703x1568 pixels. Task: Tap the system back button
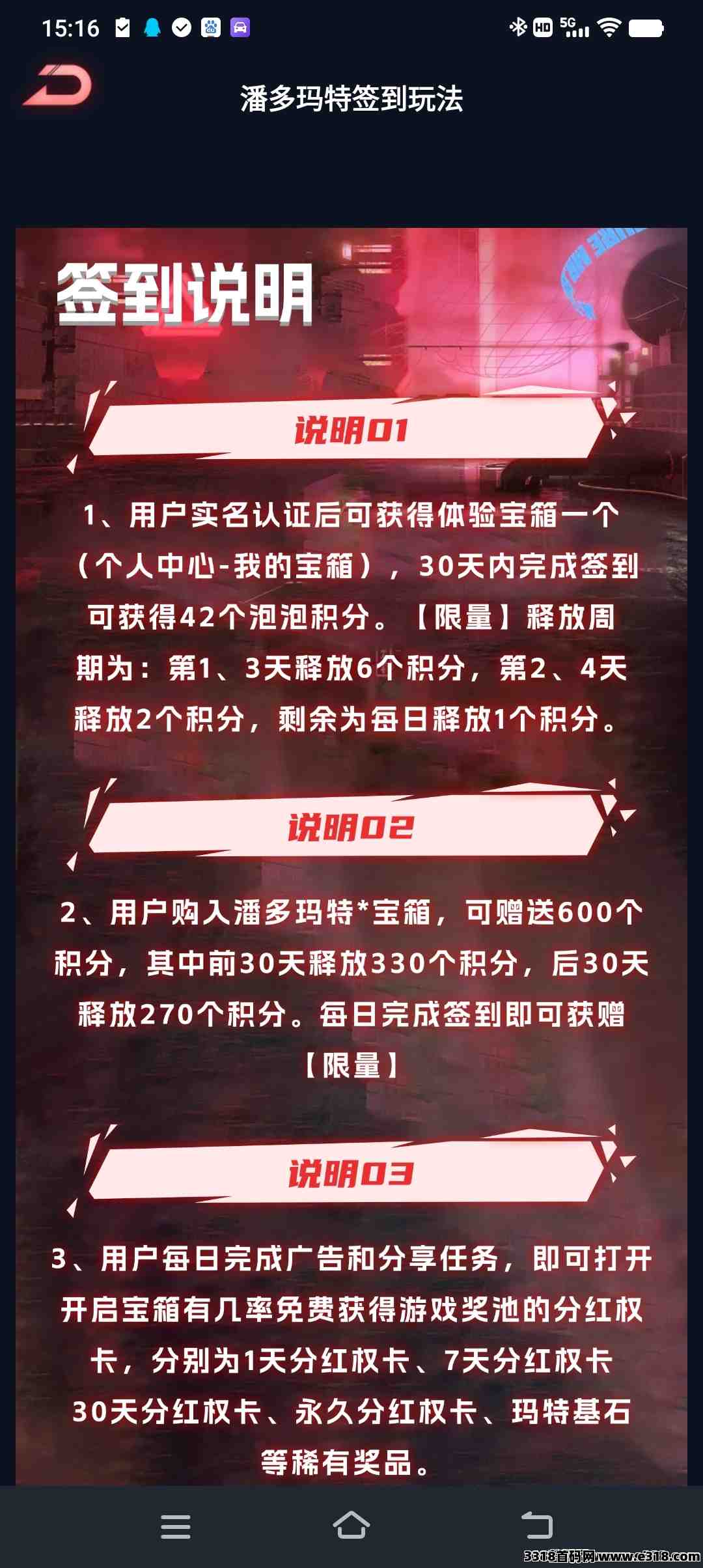coord(536,1526)
